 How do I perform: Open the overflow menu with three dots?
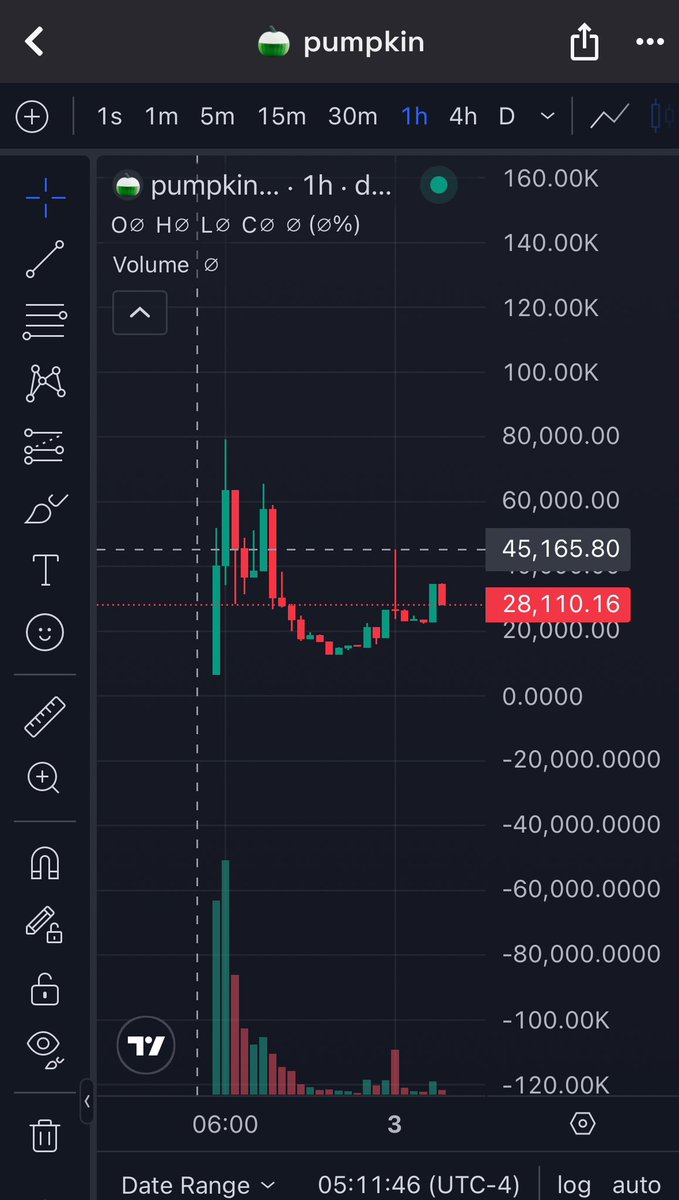click(x=650, y=42)
